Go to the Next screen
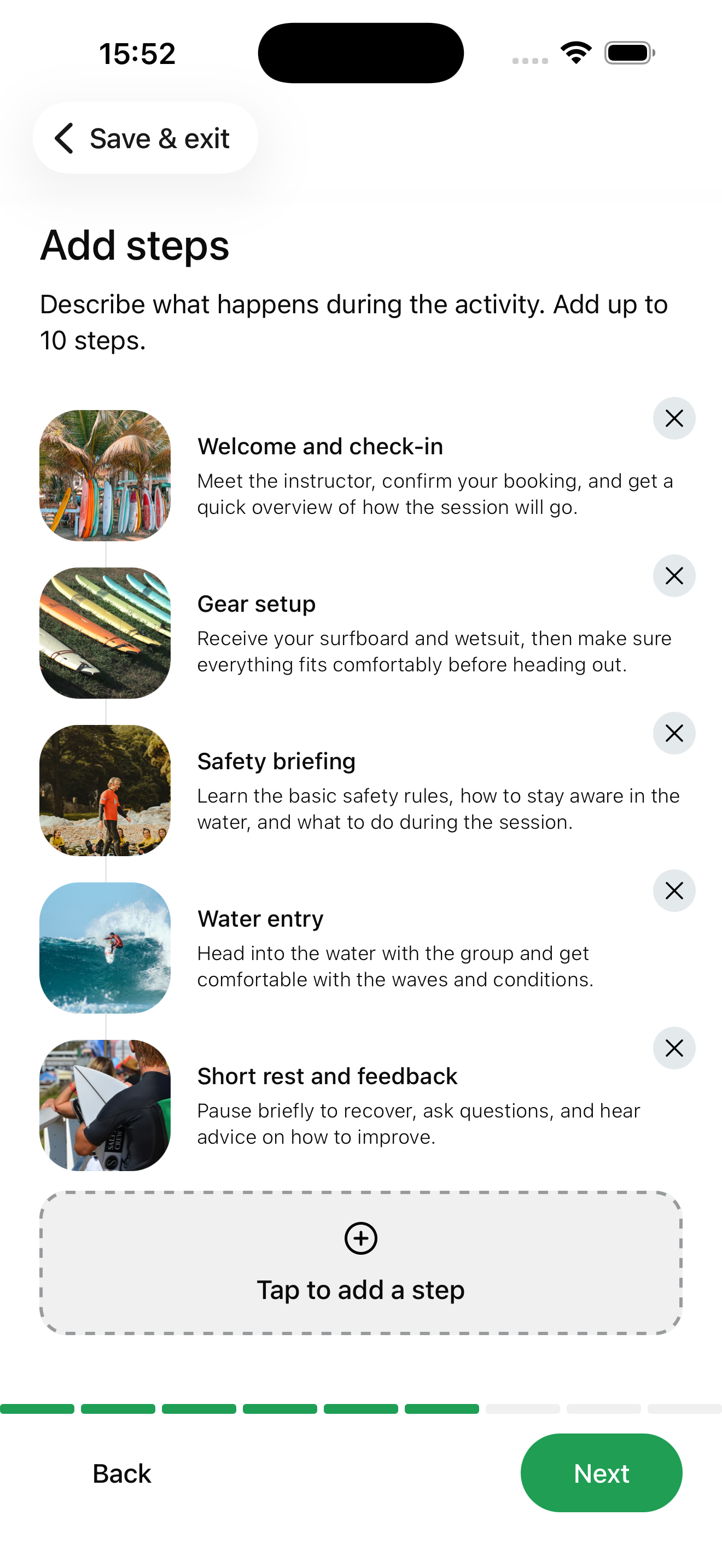The image size is (722, 1568). click(x=601, y=1473)
